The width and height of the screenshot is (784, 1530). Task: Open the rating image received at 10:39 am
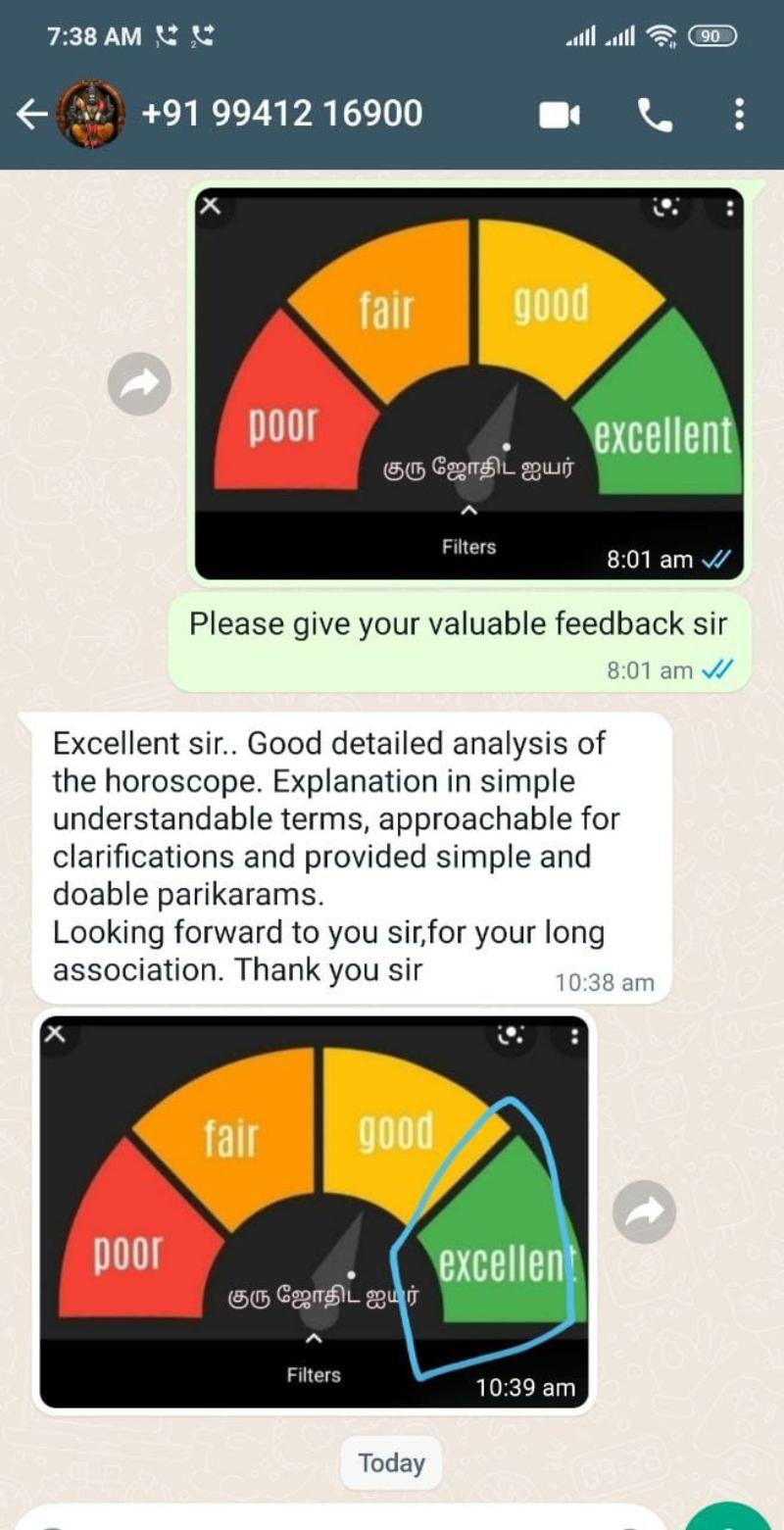[x=314, y=1210]
